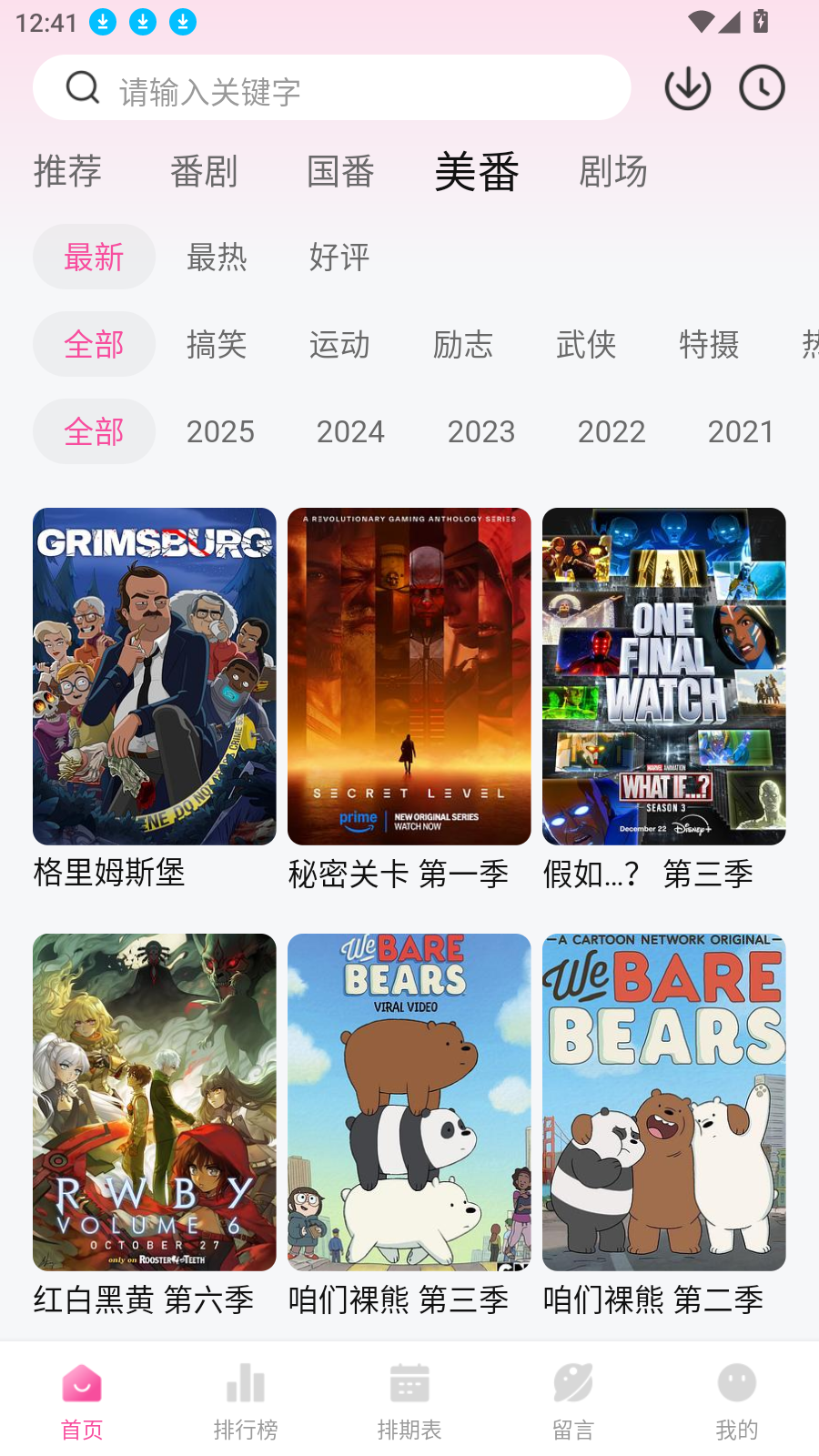Open the downloads icon
This screenshot has width=819, height=1456.
coord(687,88)
